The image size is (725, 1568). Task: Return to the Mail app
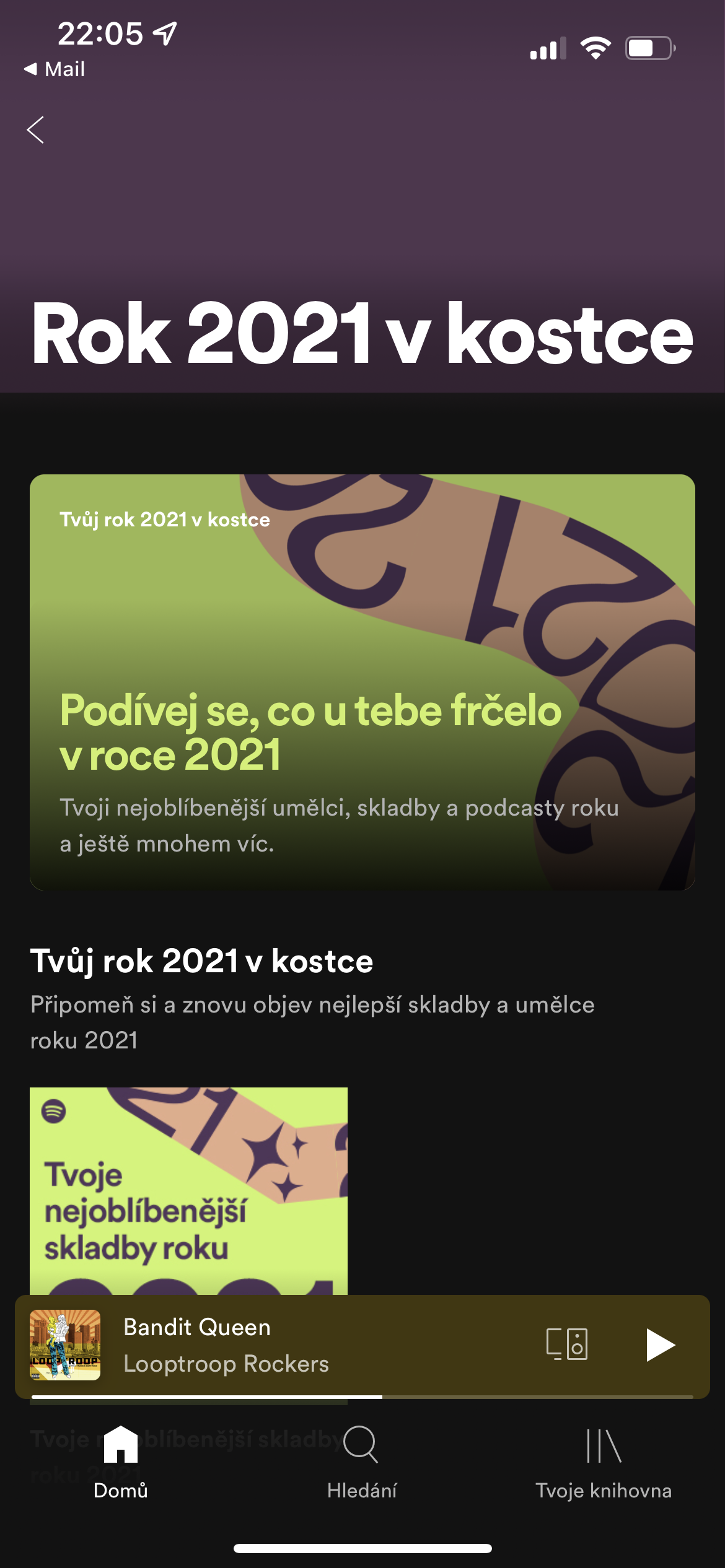point(55,69)
